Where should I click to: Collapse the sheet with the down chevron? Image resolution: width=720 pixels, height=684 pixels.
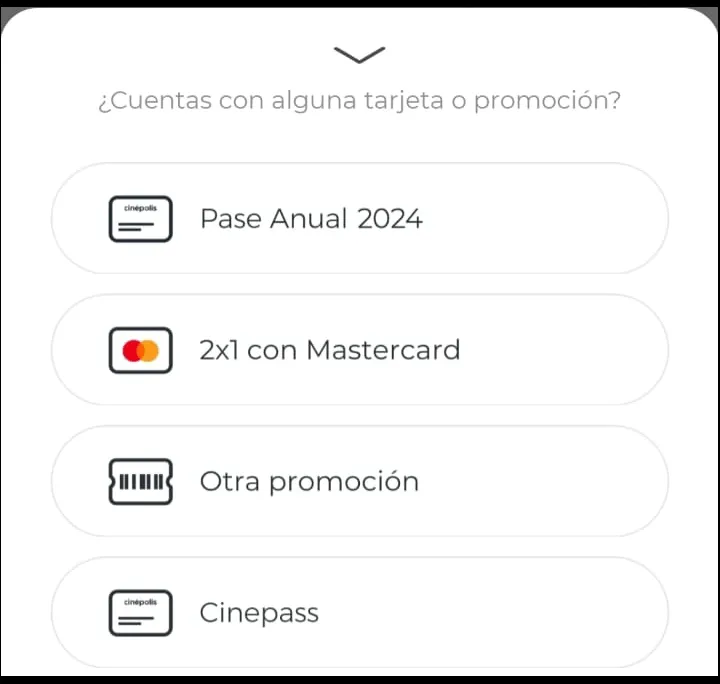[359, 55]
